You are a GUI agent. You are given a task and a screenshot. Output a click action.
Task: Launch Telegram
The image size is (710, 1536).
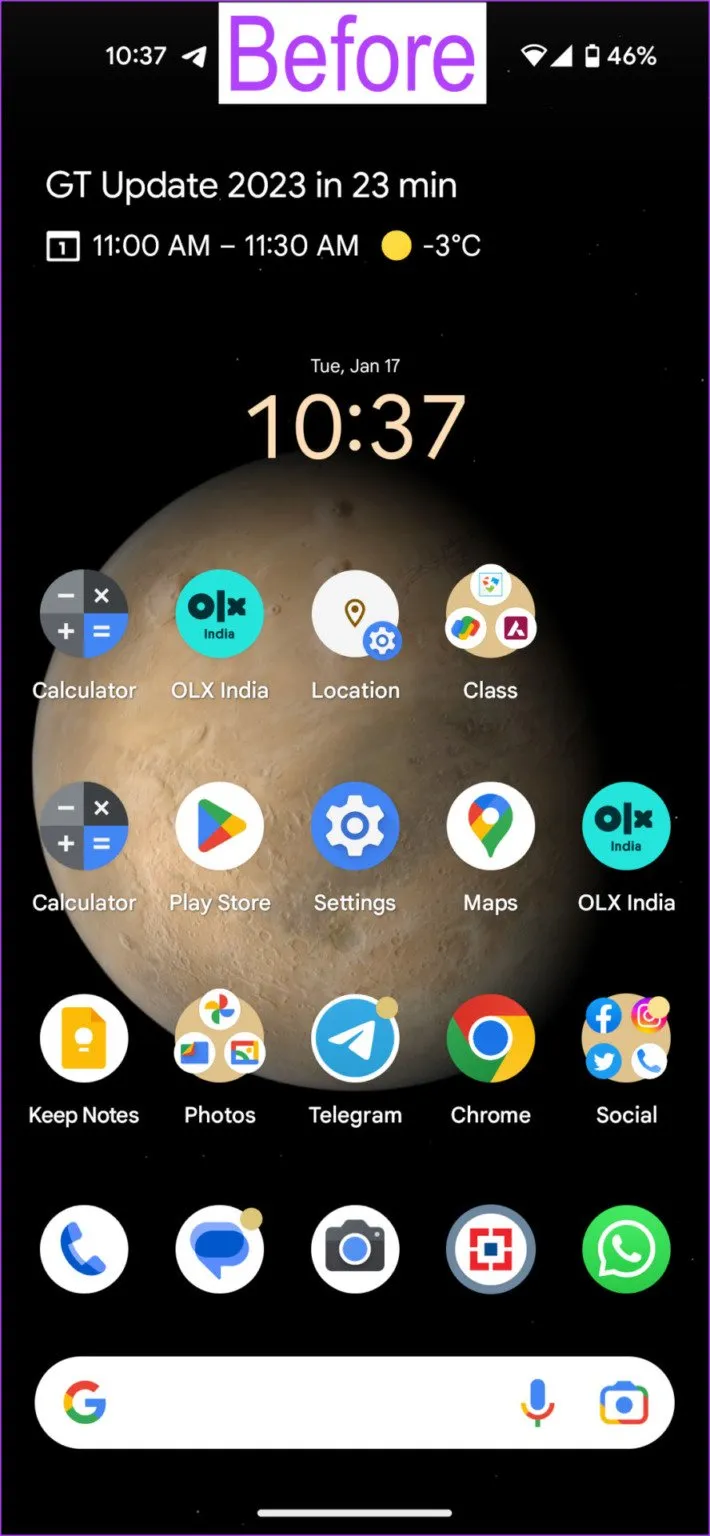click(355, 1038)
